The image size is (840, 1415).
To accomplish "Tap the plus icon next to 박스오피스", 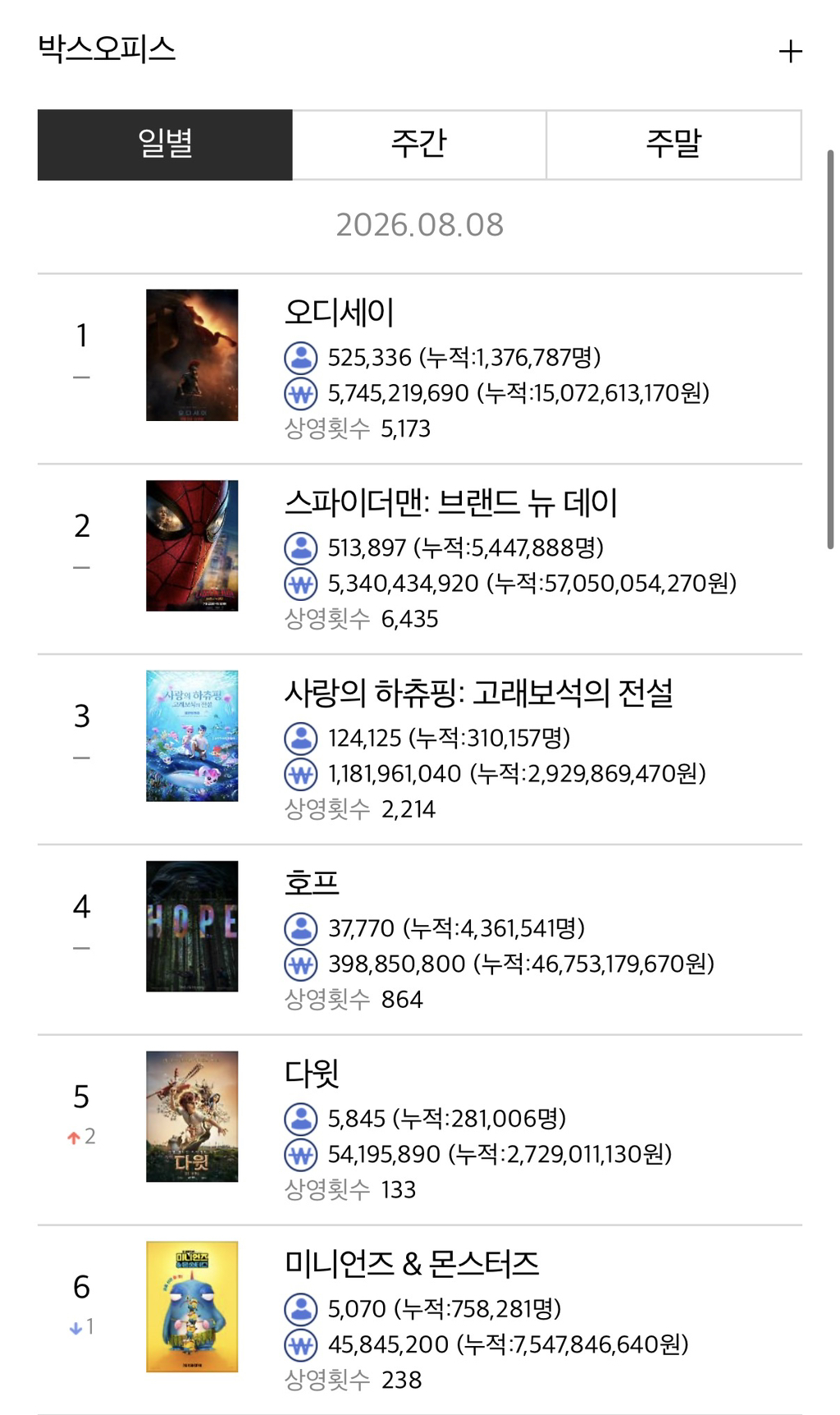I will pos(790,52).
